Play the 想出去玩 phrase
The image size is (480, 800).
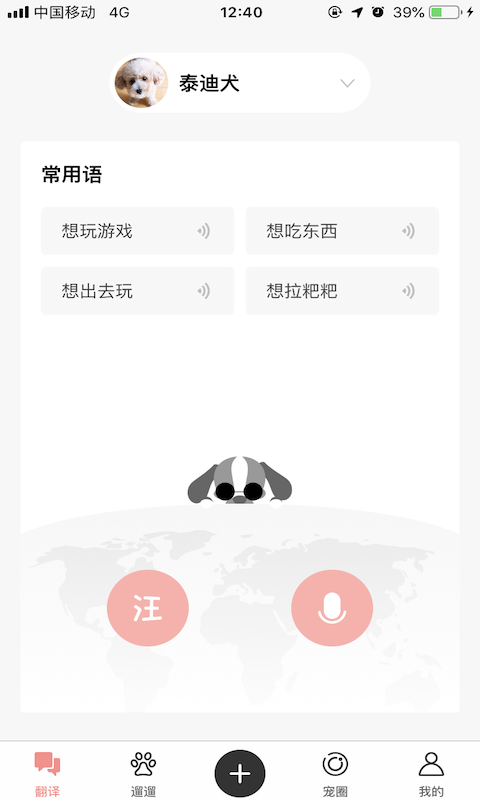point(137,291)
